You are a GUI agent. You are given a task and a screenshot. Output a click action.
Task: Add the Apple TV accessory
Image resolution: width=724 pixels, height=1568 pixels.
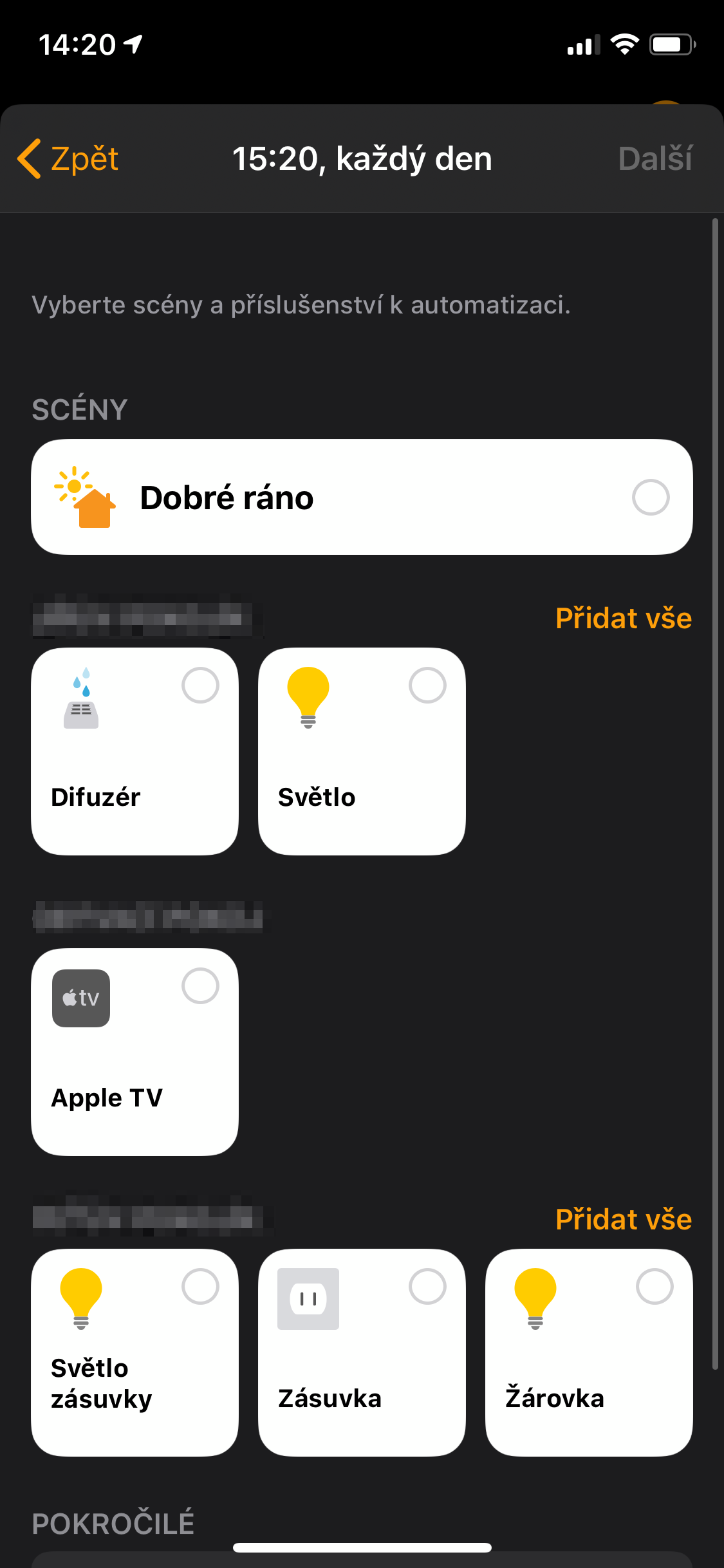point(135,1052)
